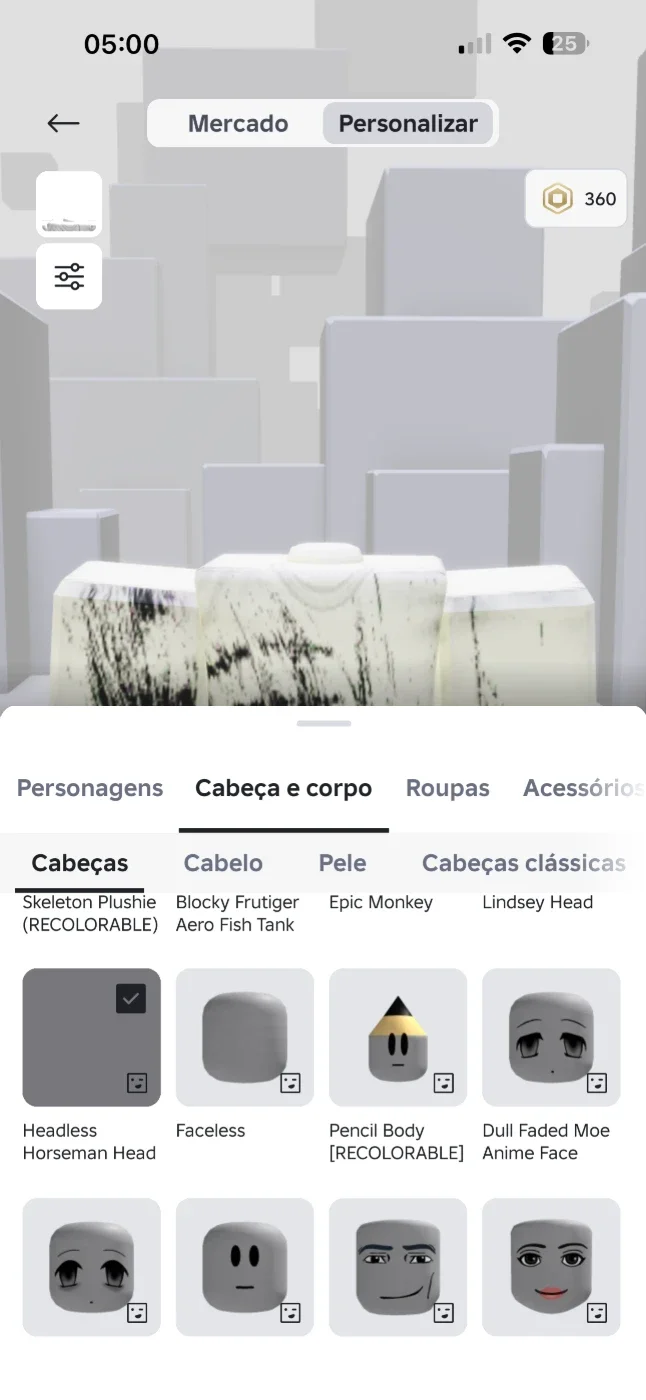Select the smirking chiseled face head
The image size is (646, 1400).
click(398, 1267)
